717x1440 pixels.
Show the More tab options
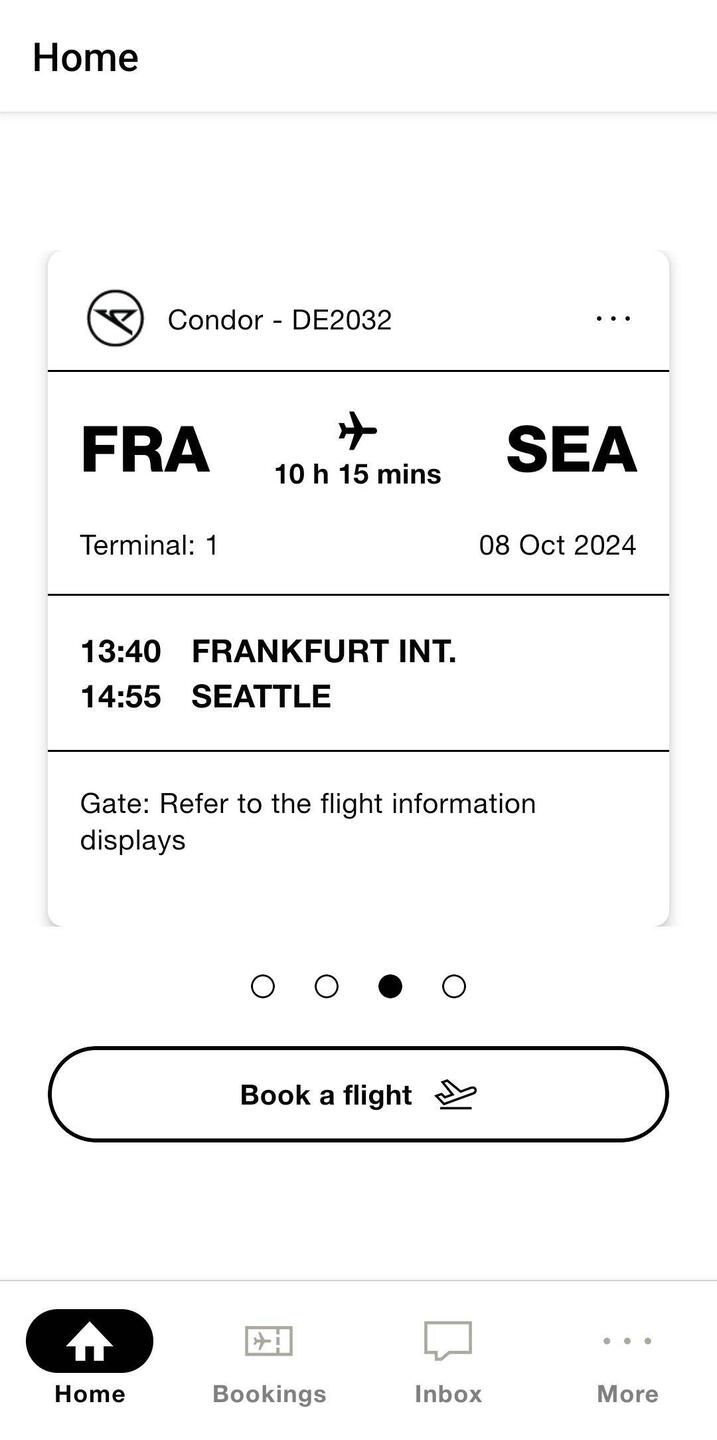point(627,1359)
